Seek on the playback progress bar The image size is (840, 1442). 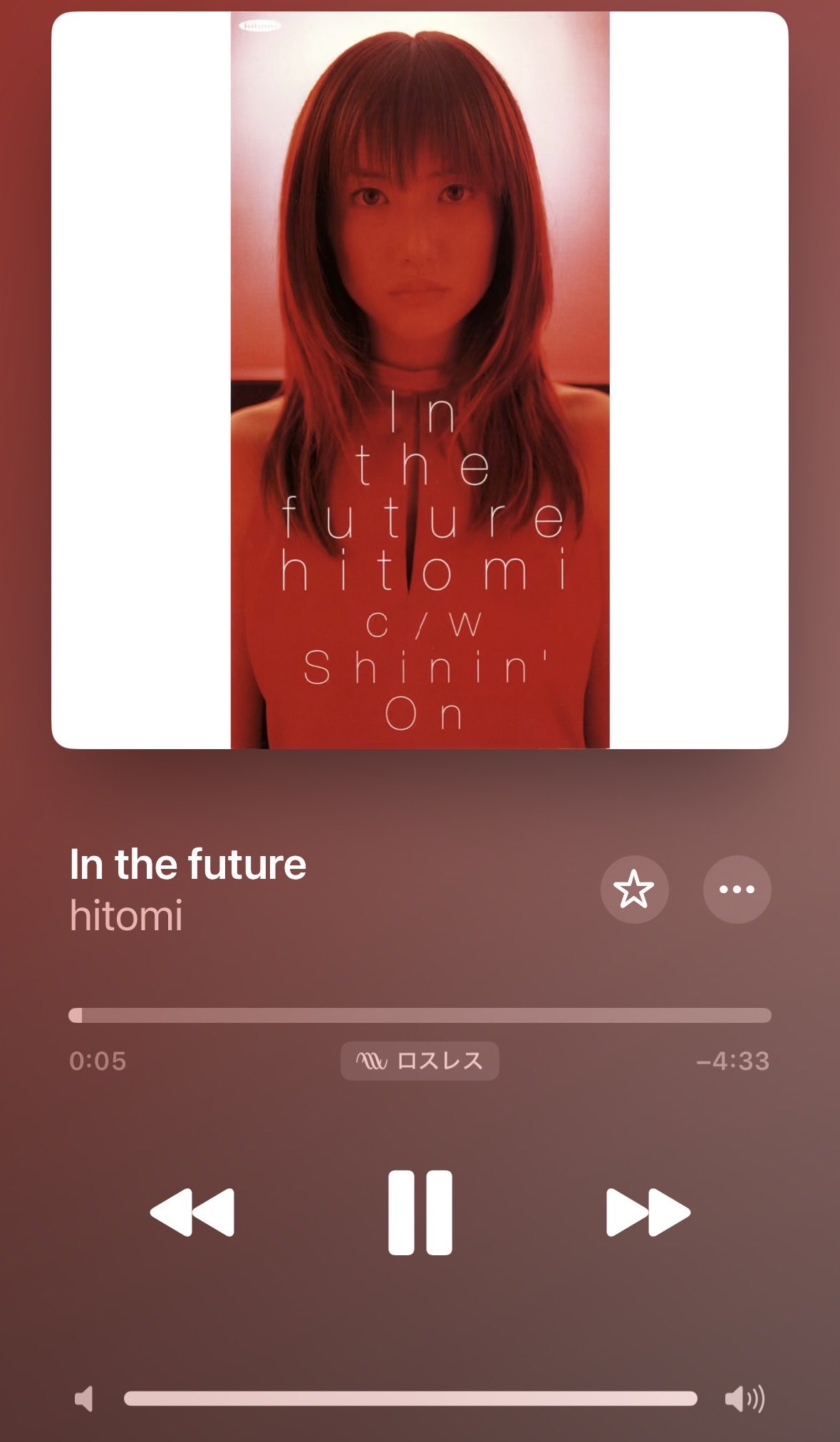(x=420, y=1015)
